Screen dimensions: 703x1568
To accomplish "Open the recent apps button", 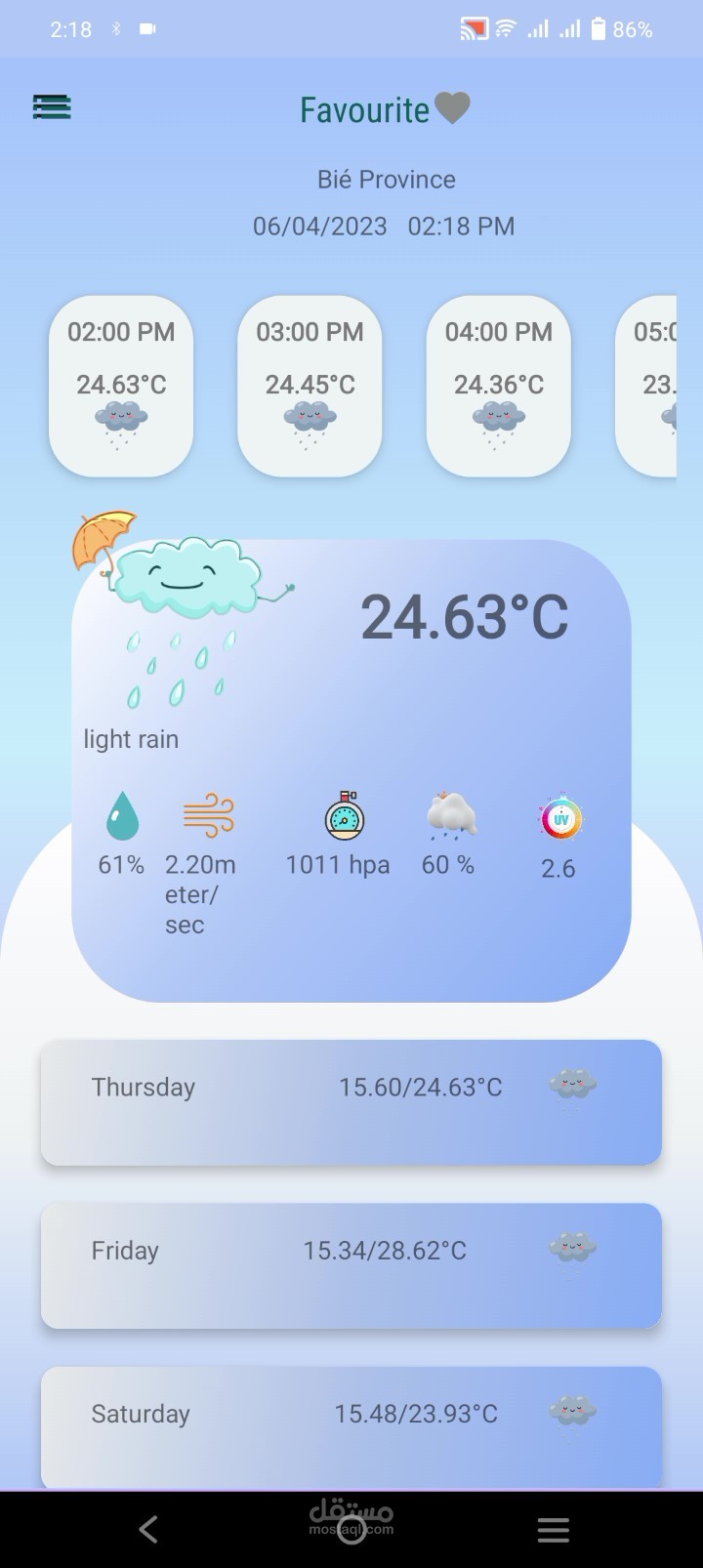I will (x=553, y=1529).
